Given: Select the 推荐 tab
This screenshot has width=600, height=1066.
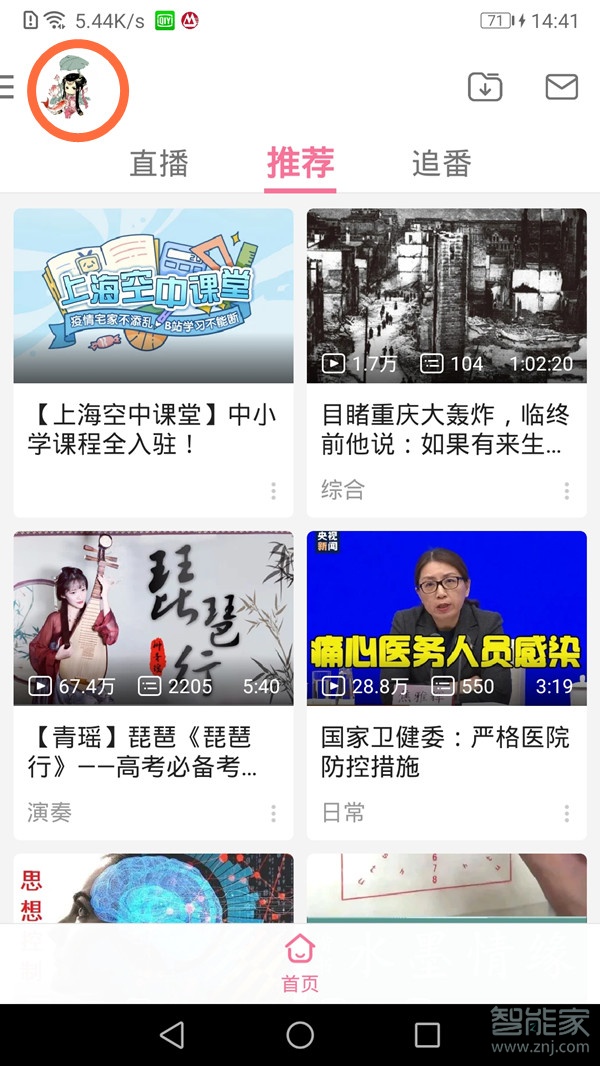Looking at the screenshot, I should [300, 163].
